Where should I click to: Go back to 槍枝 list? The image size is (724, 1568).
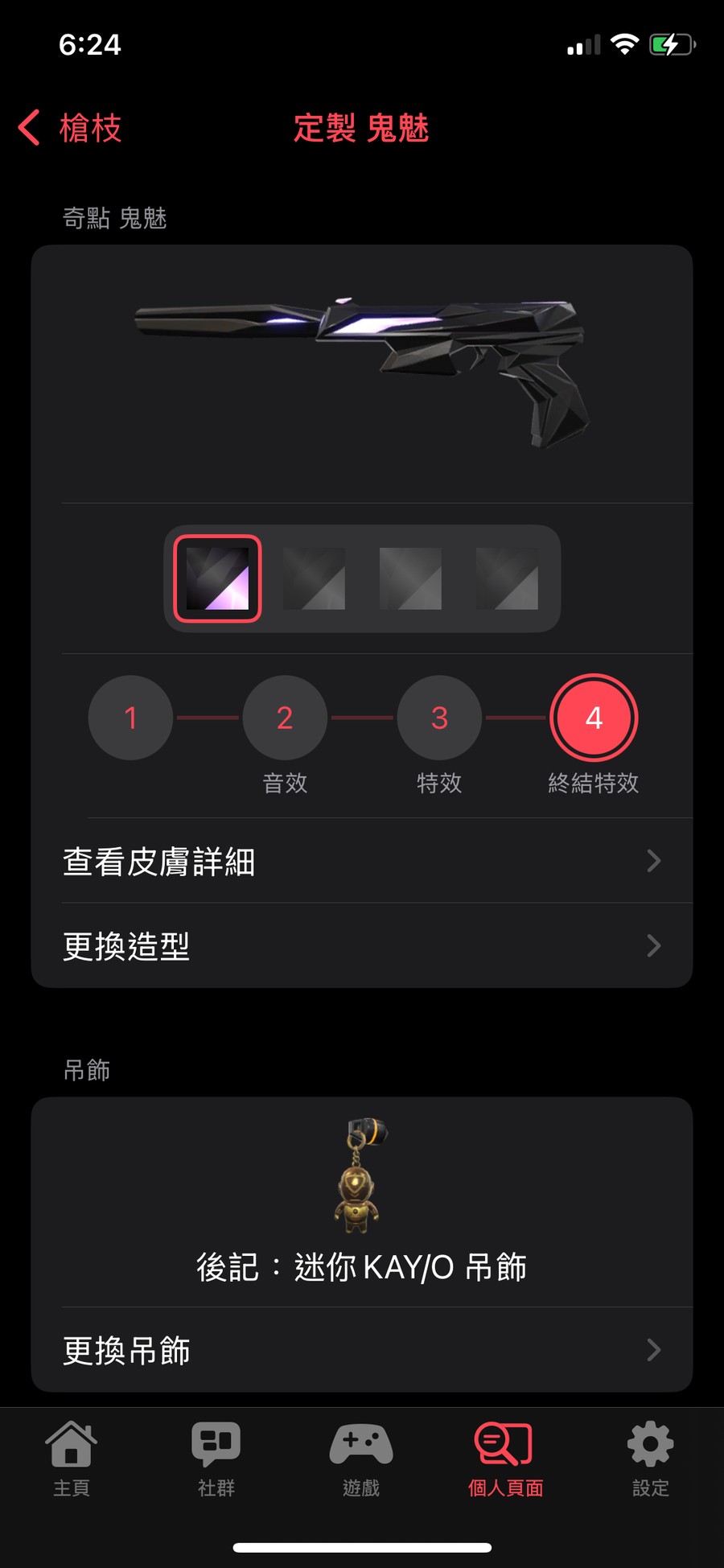tap(71, 128)
